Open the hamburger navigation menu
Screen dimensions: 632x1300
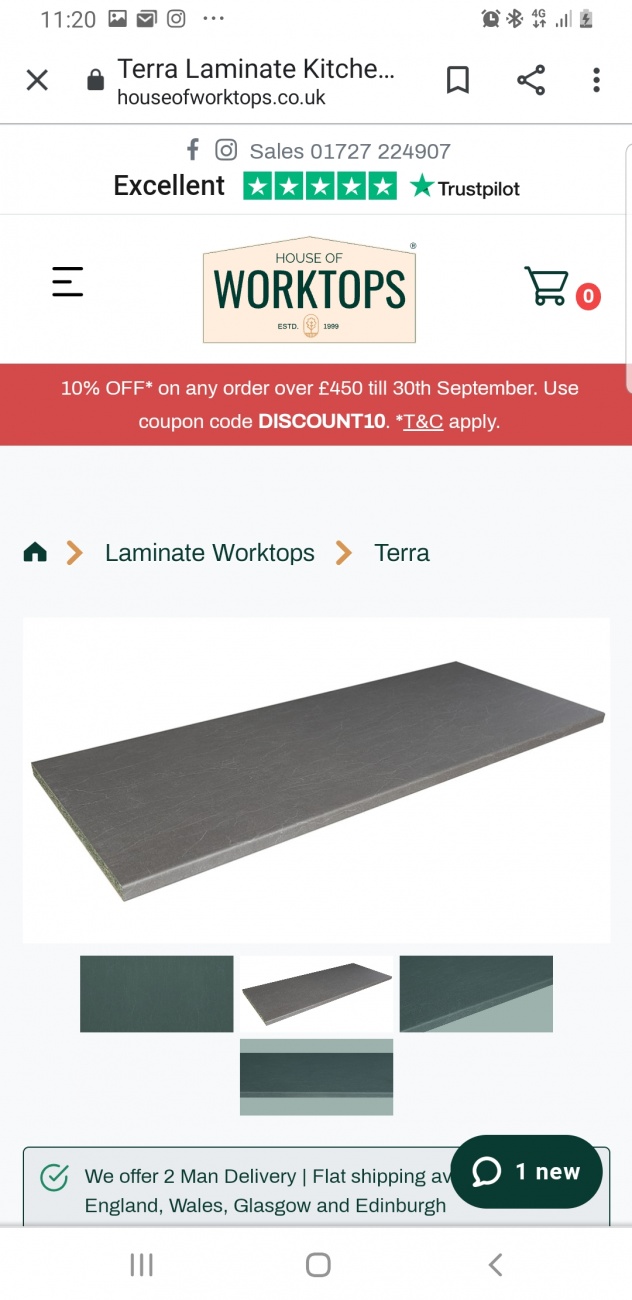click(68, 282)
